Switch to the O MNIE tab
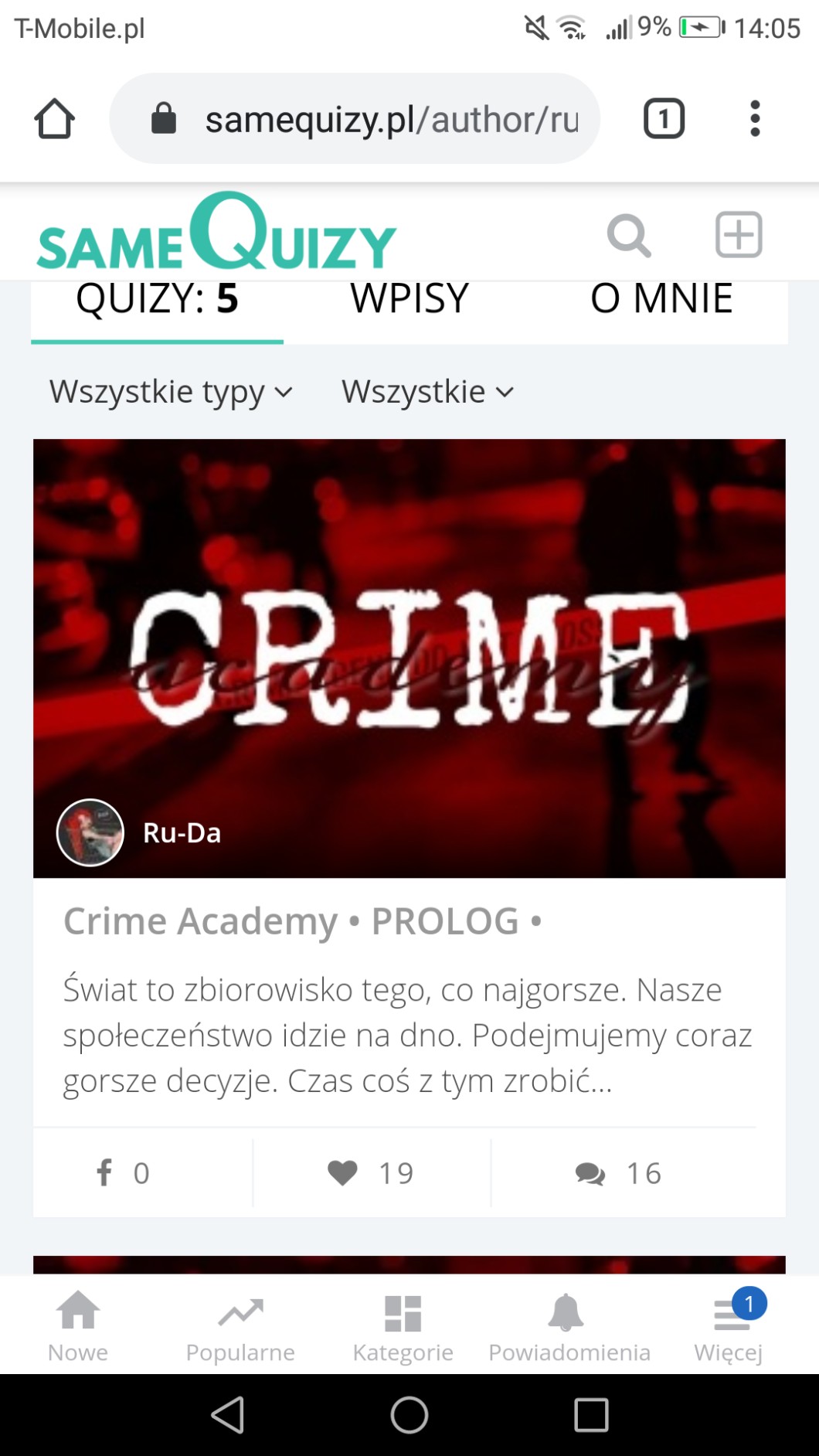Image resolution: width=819 pixels, height=1456 pixels. click(x=661, y=299)
